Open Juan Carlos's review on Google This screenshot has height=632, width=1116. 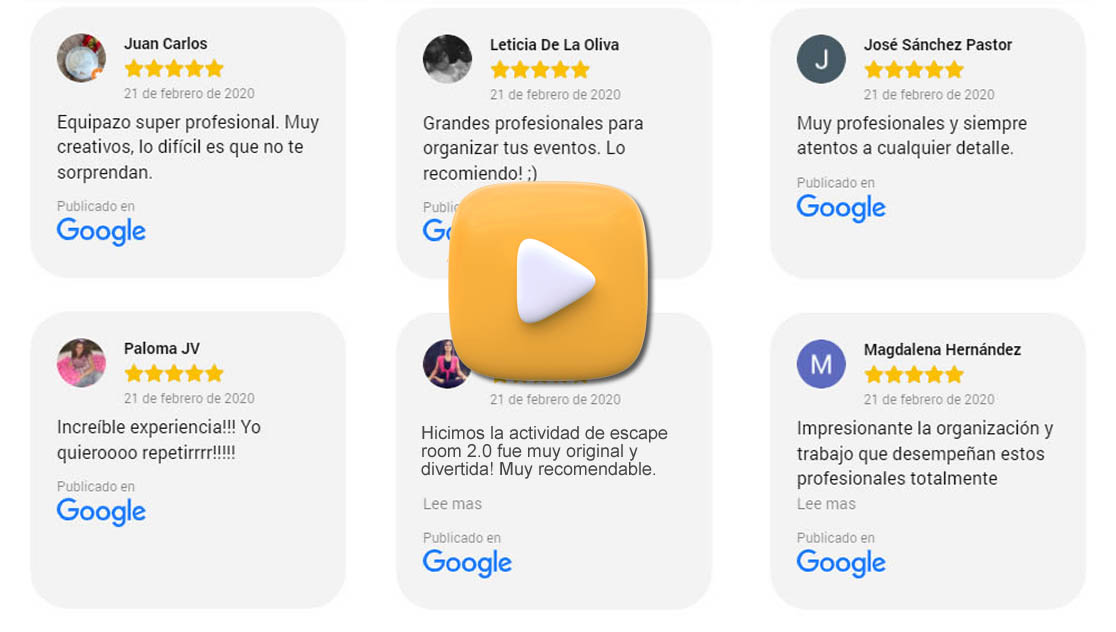pos(101,231)
